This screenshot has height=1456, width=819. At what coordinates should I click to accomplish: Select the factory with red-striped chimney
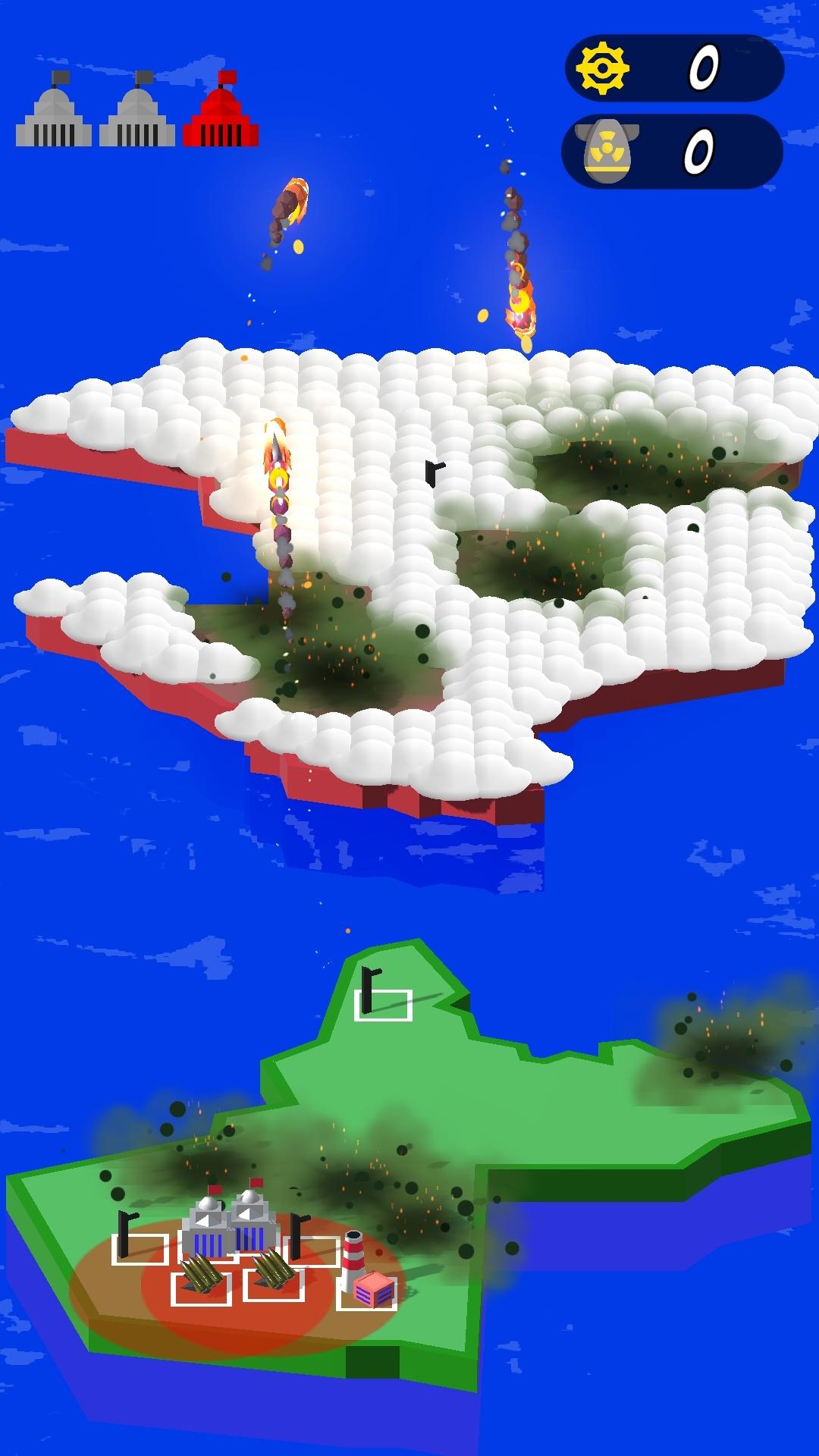coord(367,1283)
